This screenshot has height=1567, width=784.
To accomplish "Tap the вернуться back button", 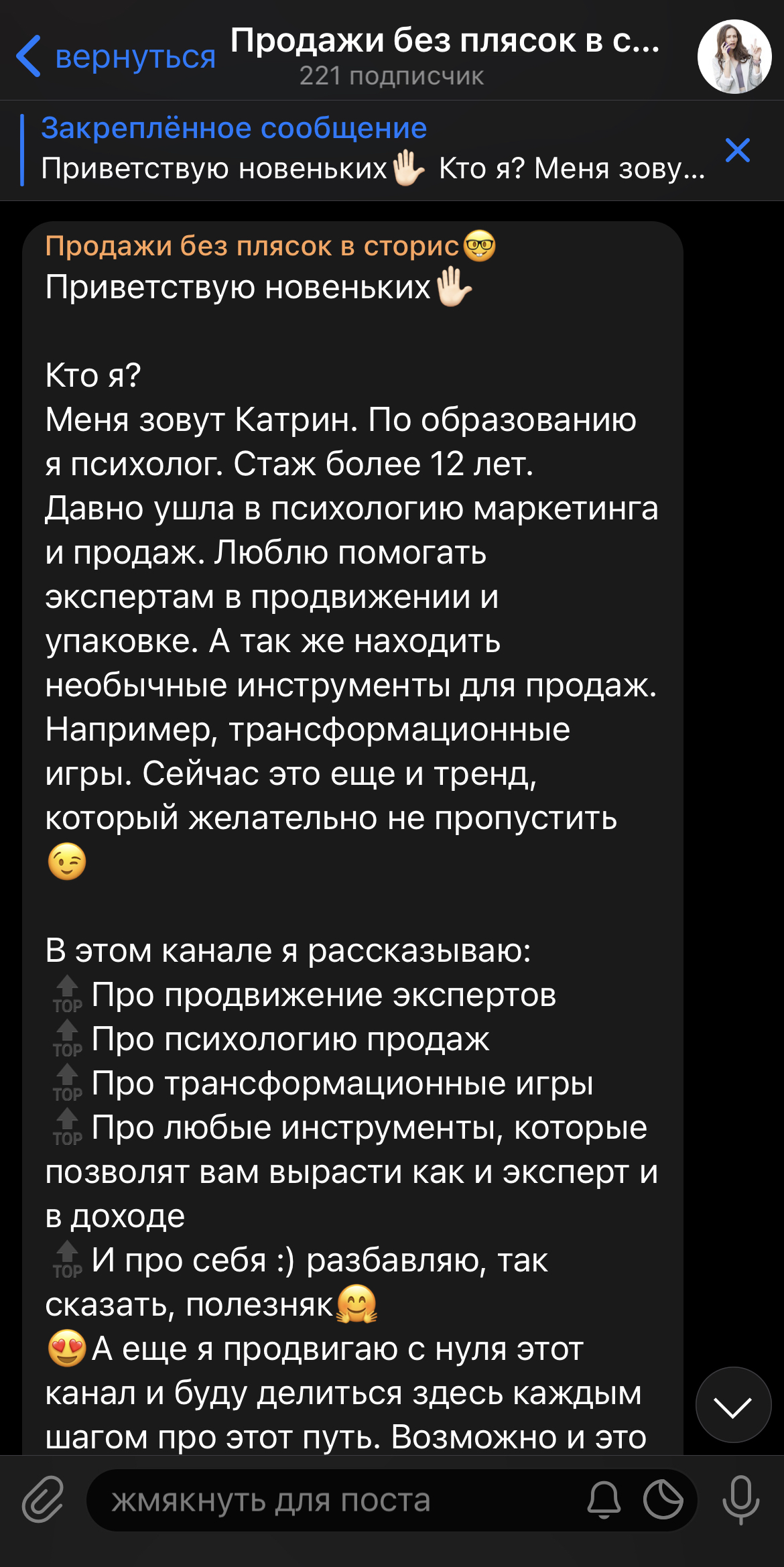I will 115,57.
